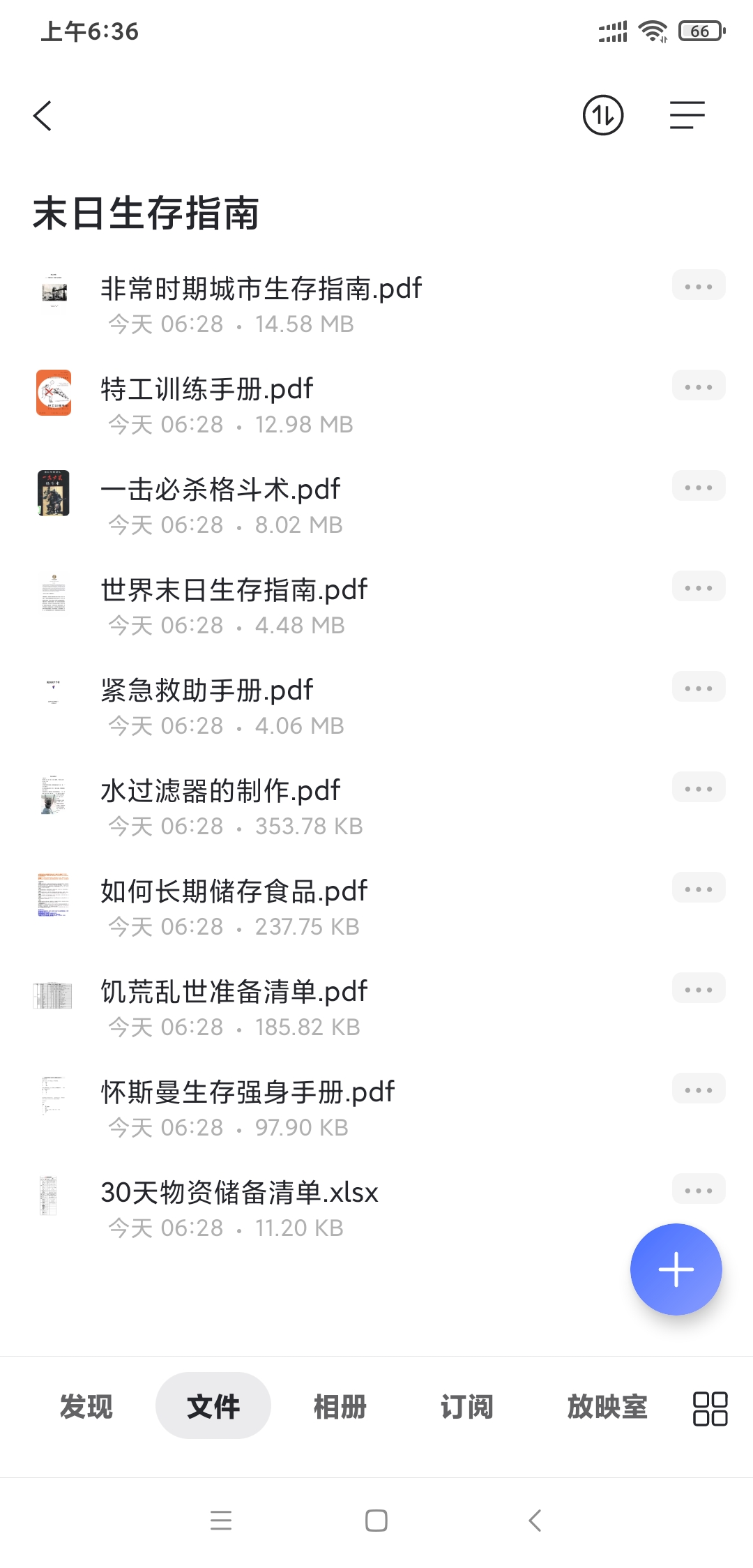Go back using the top-left arrow
The height and width of the screenshot is (1568, 753).
tap(43, 116)
